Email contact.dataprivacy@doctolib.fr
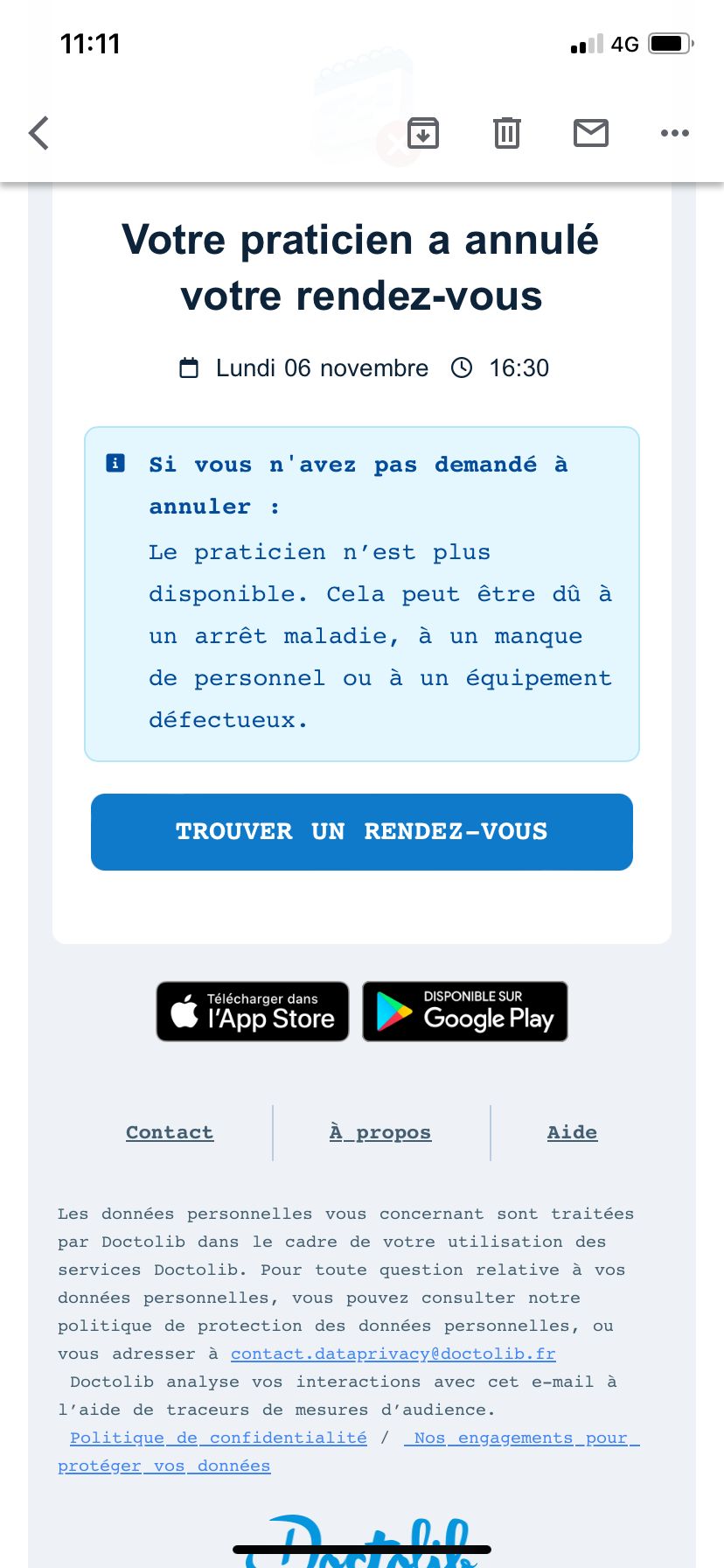This screenshot has height=1568, width=724. [393, 1354]
